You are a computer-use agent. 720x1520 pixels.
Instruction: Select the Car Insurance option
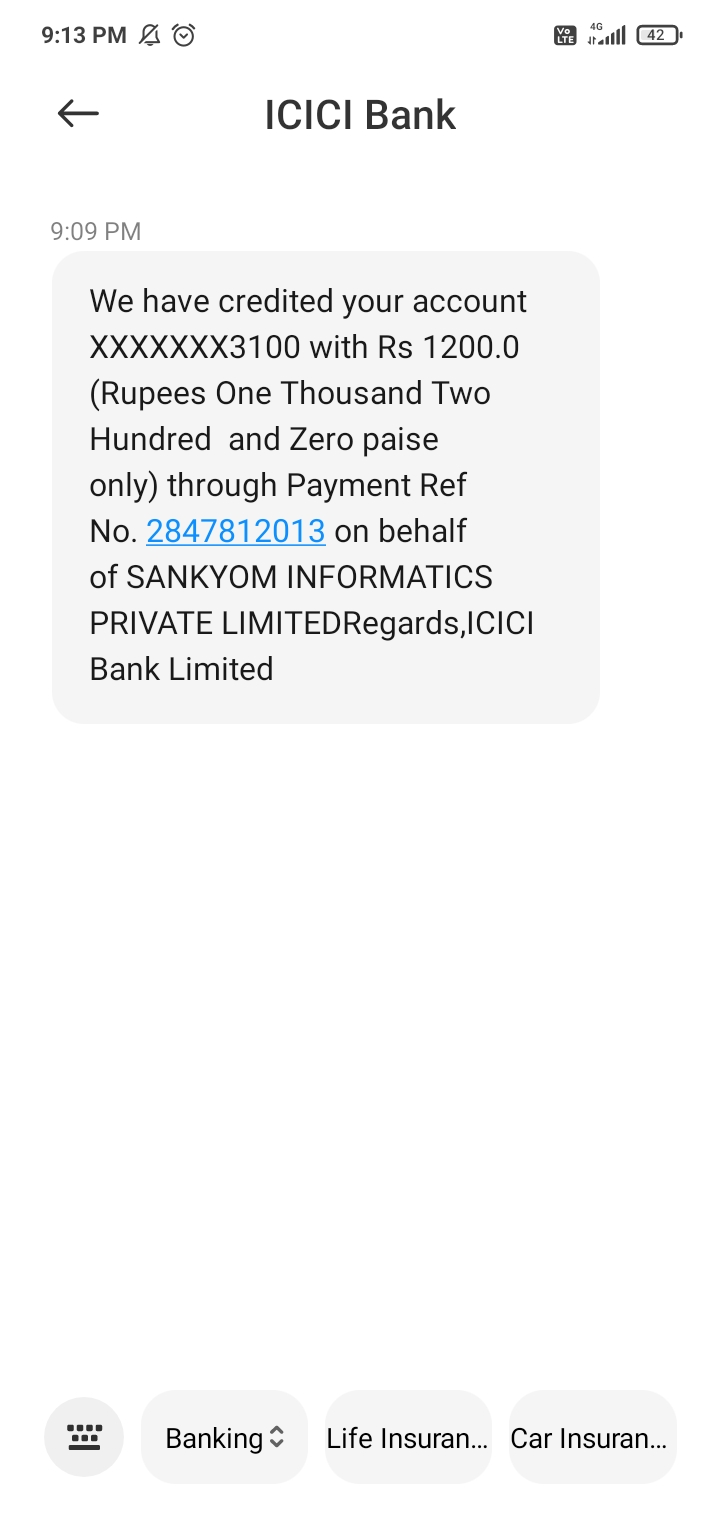click(x=590, y=1438)
